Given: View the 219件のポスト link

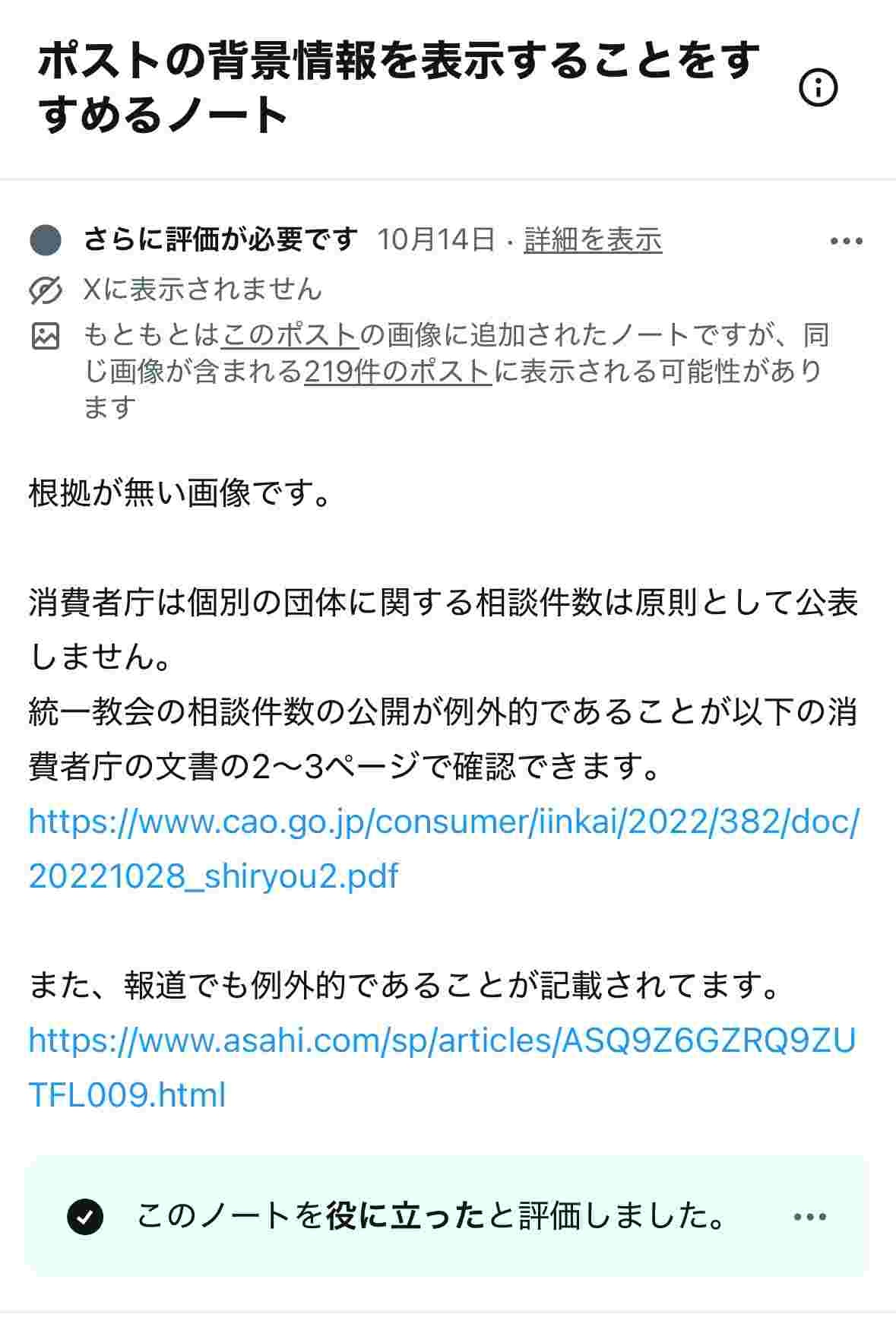Looking at the screenshot, I should point(397,372).
